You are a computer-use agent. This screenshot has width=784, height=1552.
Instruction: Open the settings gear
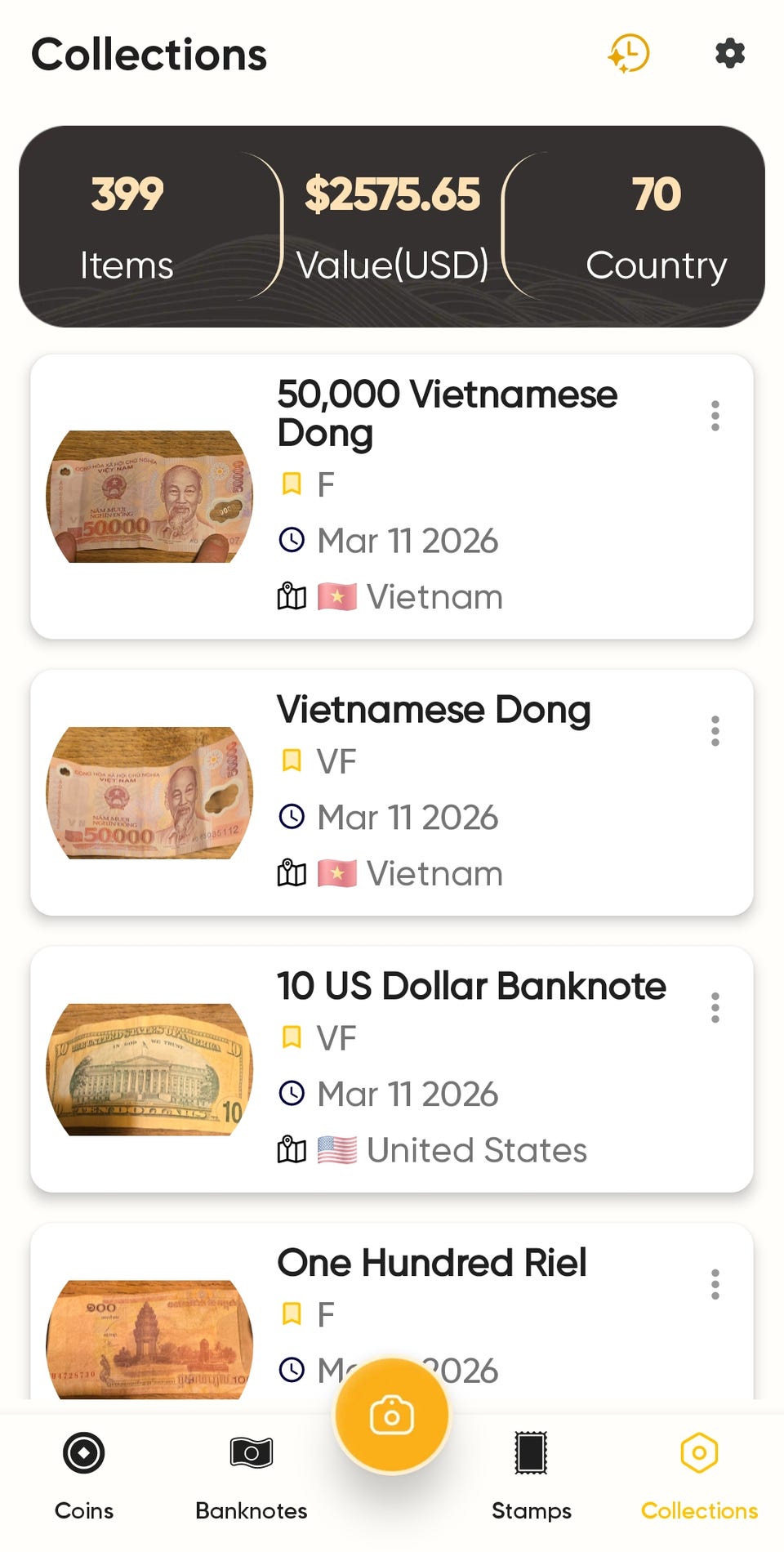tap(729, 54)
